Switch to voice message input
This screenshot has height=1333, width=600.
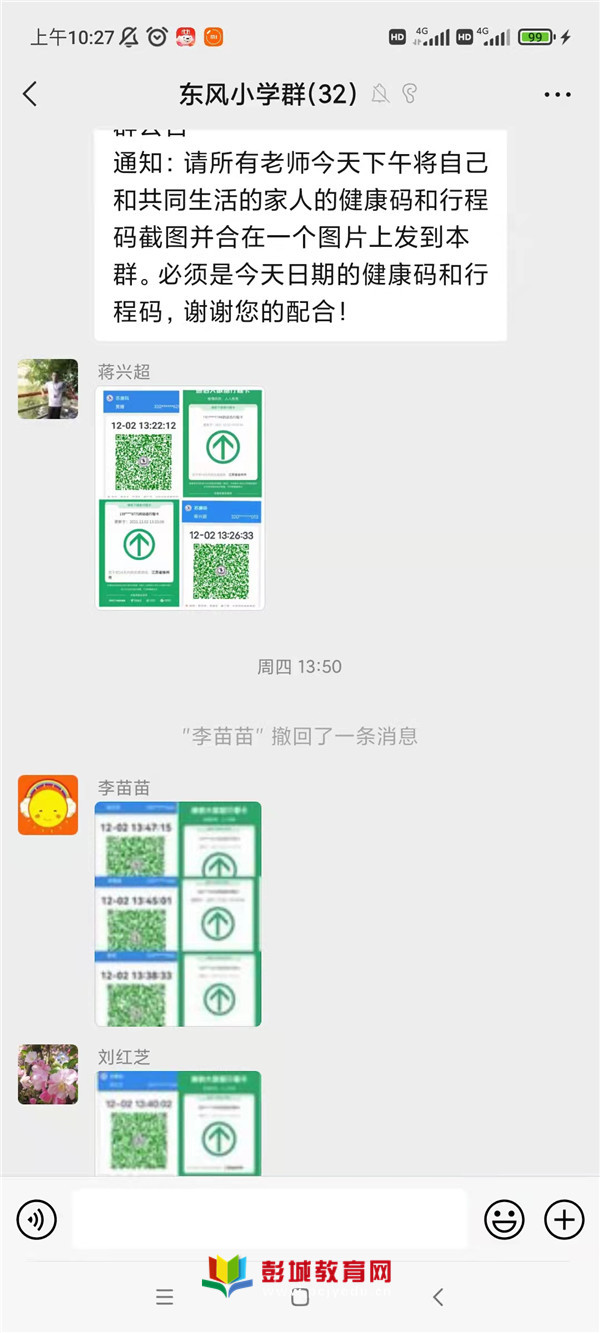37,1219
